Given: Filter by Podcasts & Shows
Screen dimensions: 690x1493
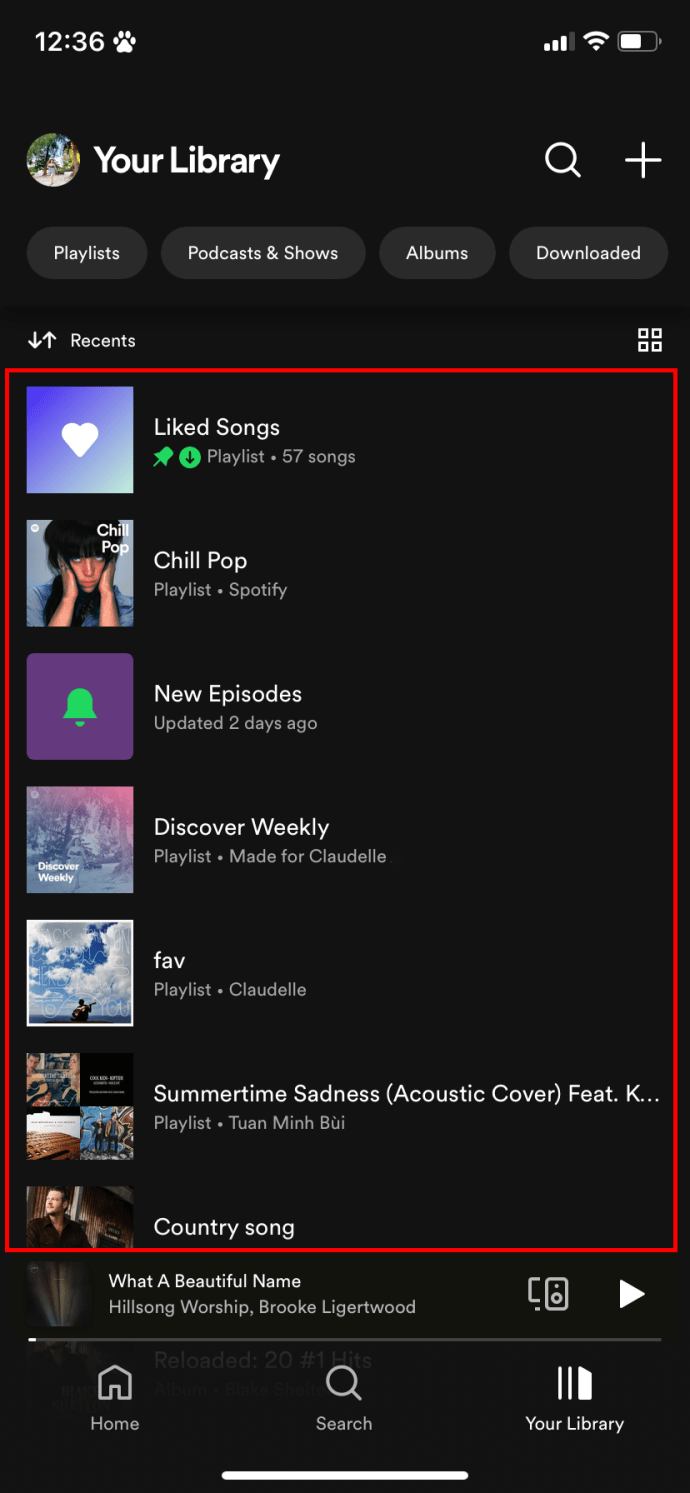Looking at the screenshot, I should click(x=263, y=253).
